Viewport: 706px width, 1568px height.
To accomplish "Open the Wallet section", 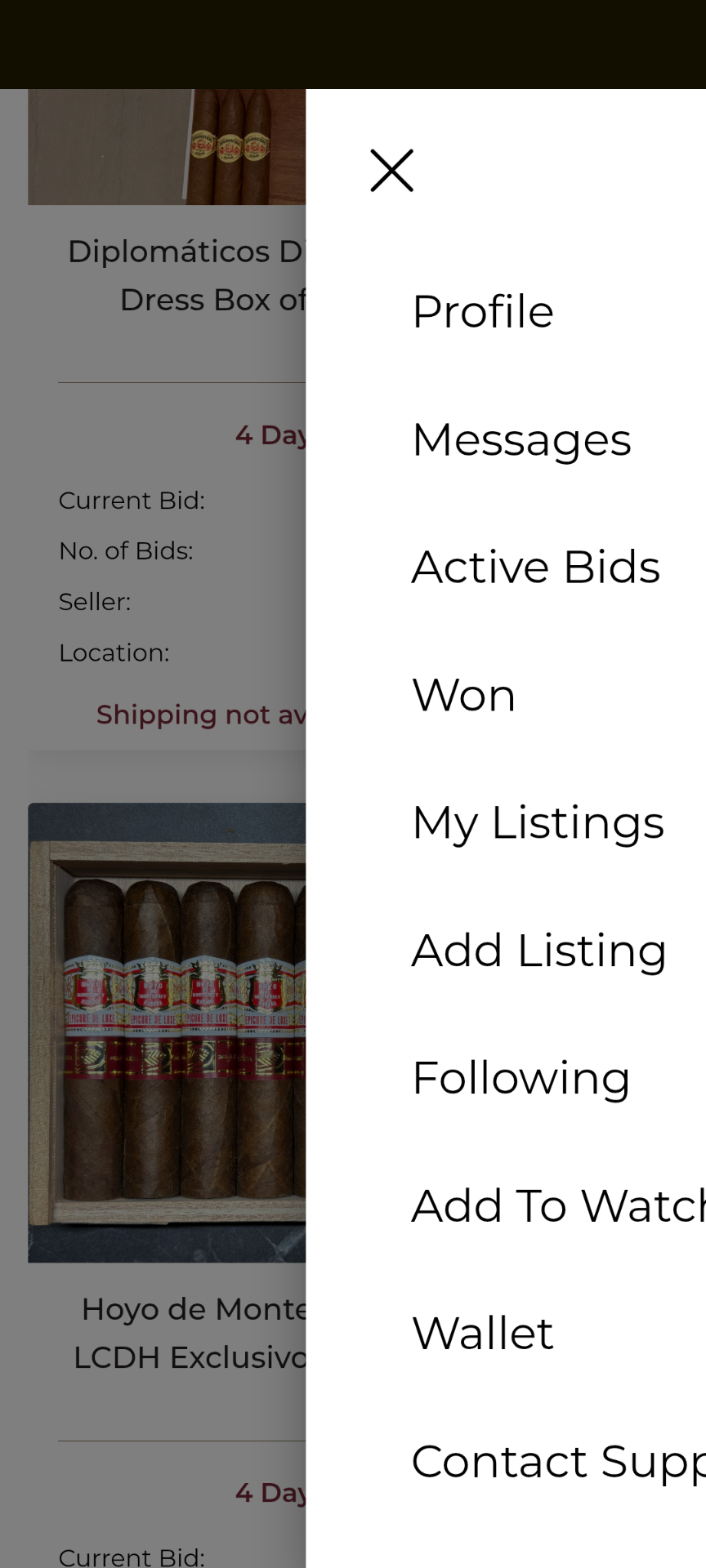I will 482,1332.
